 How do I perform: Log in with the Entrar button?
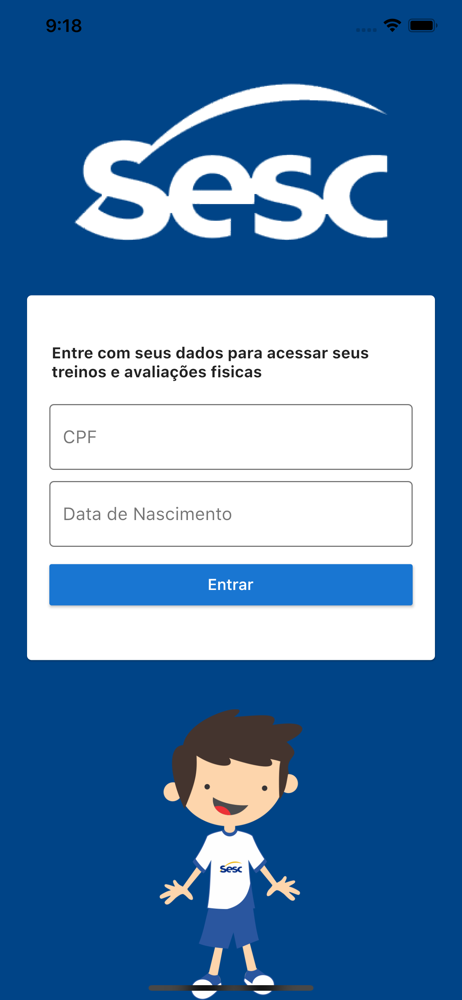pos(231,585)
